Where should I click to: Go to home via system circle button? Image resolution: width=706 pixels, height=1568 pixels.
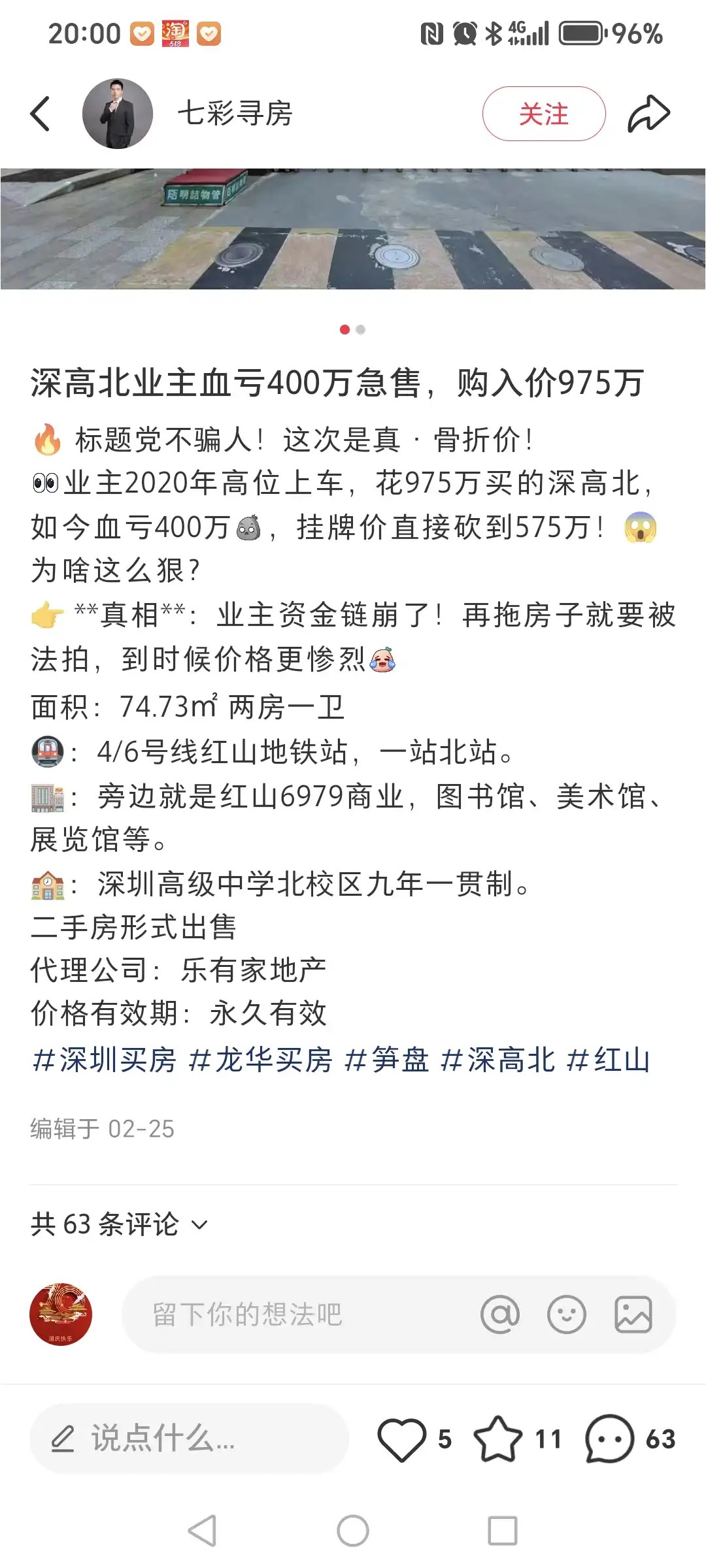[x=353, y=1531]
